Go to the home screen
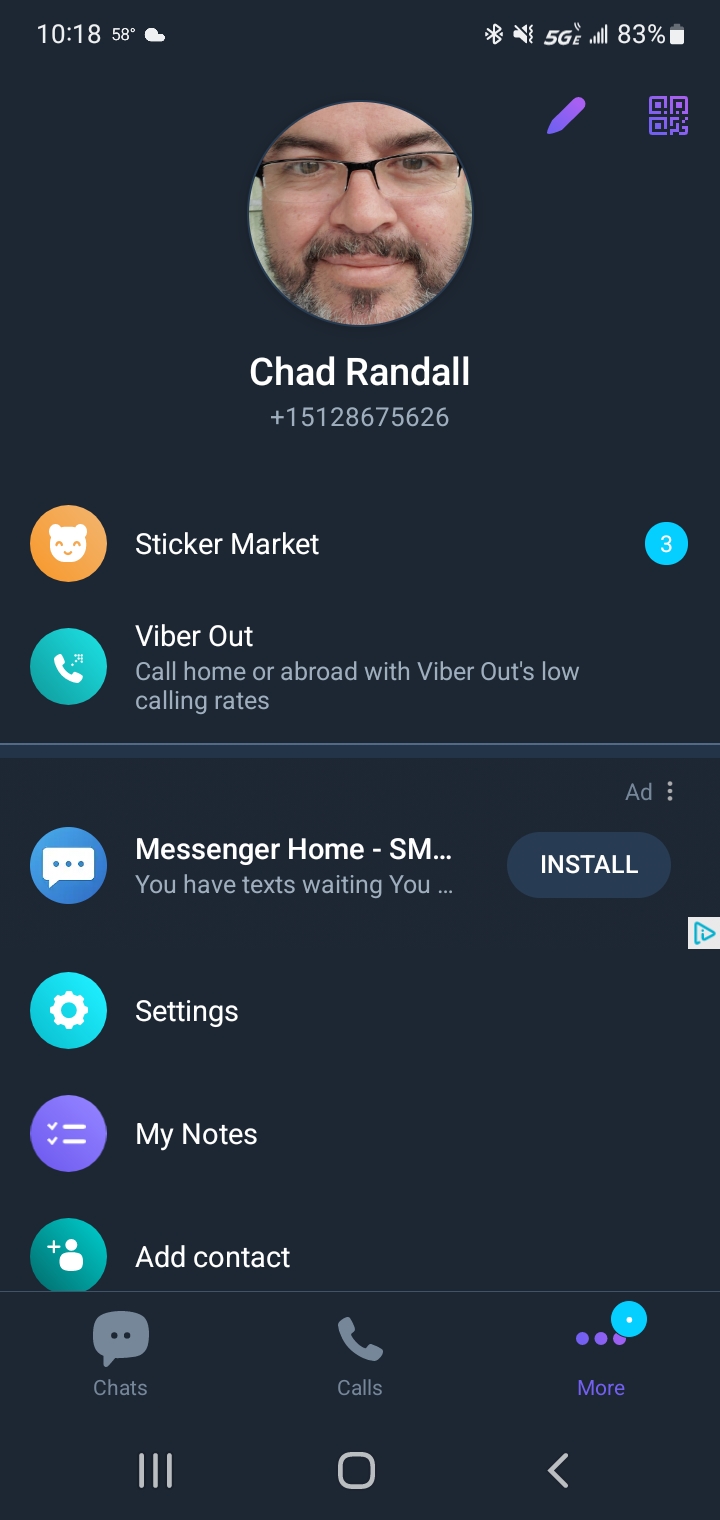 pyautogui.click(x=357, y=1470)
